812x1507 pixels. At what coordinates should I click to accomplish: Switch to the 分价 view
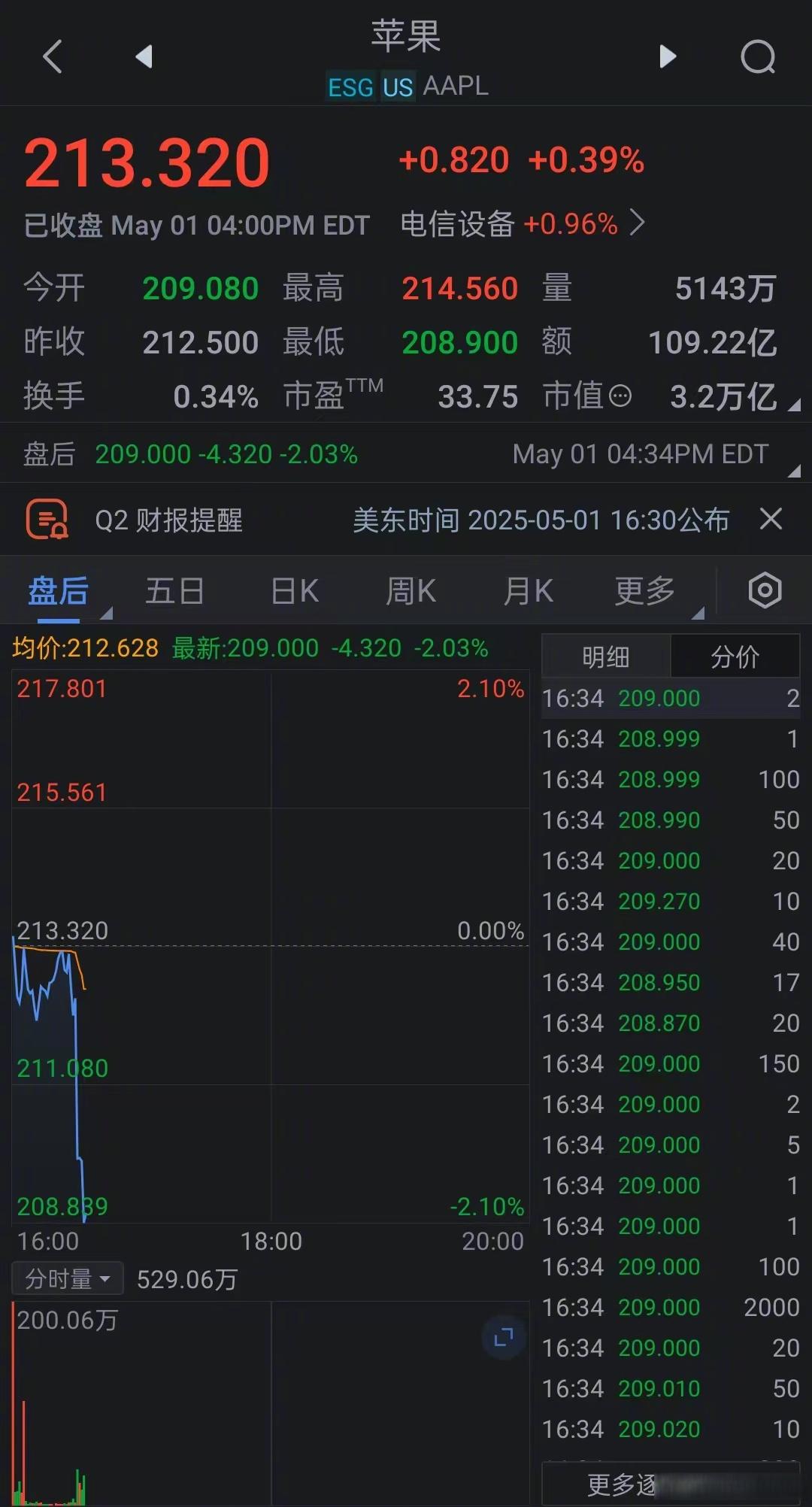(x=735, y=656)
